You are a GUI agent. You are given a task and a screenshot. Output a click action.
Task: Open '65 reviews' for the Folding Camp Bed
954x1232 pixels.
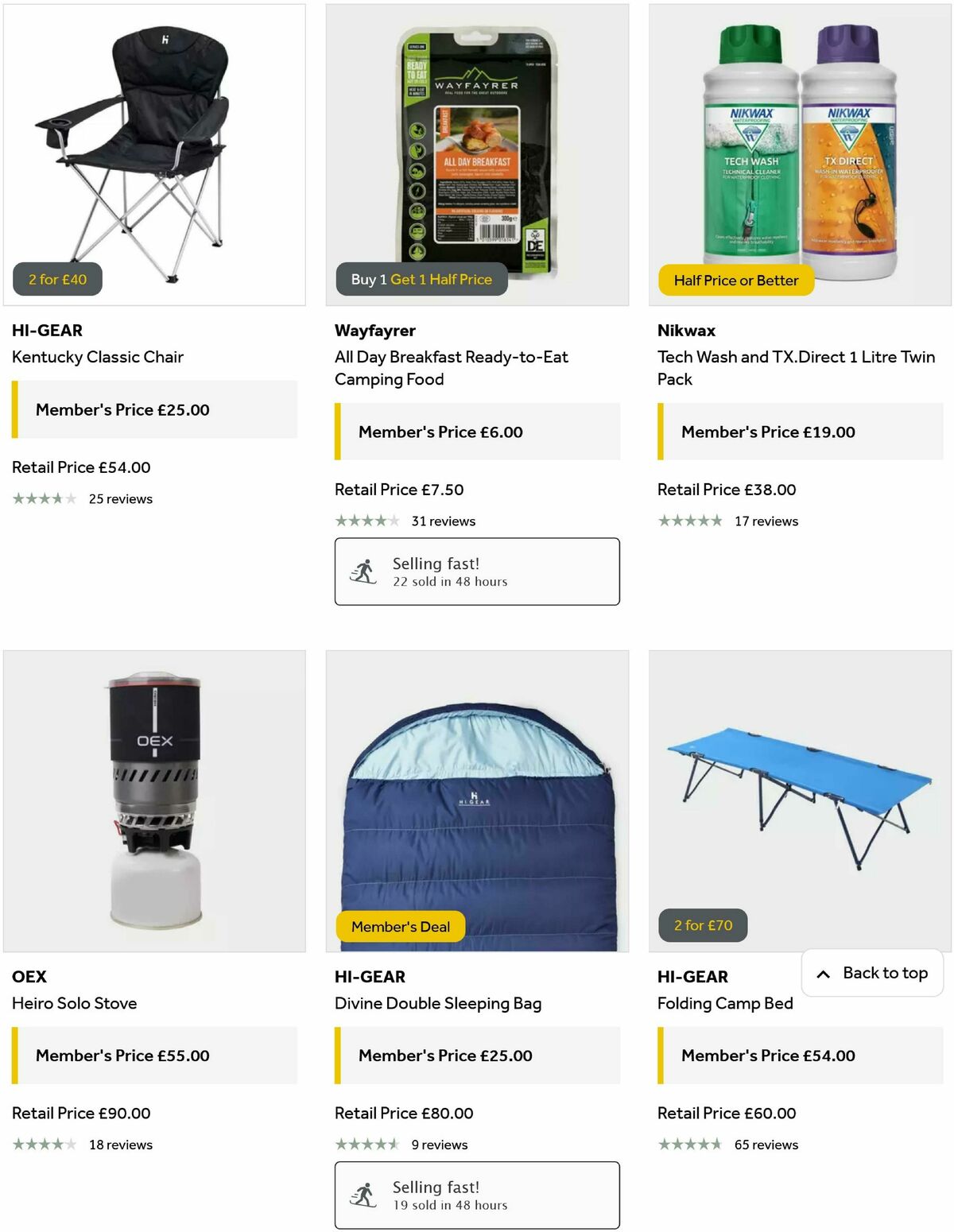pos(766,1145)
